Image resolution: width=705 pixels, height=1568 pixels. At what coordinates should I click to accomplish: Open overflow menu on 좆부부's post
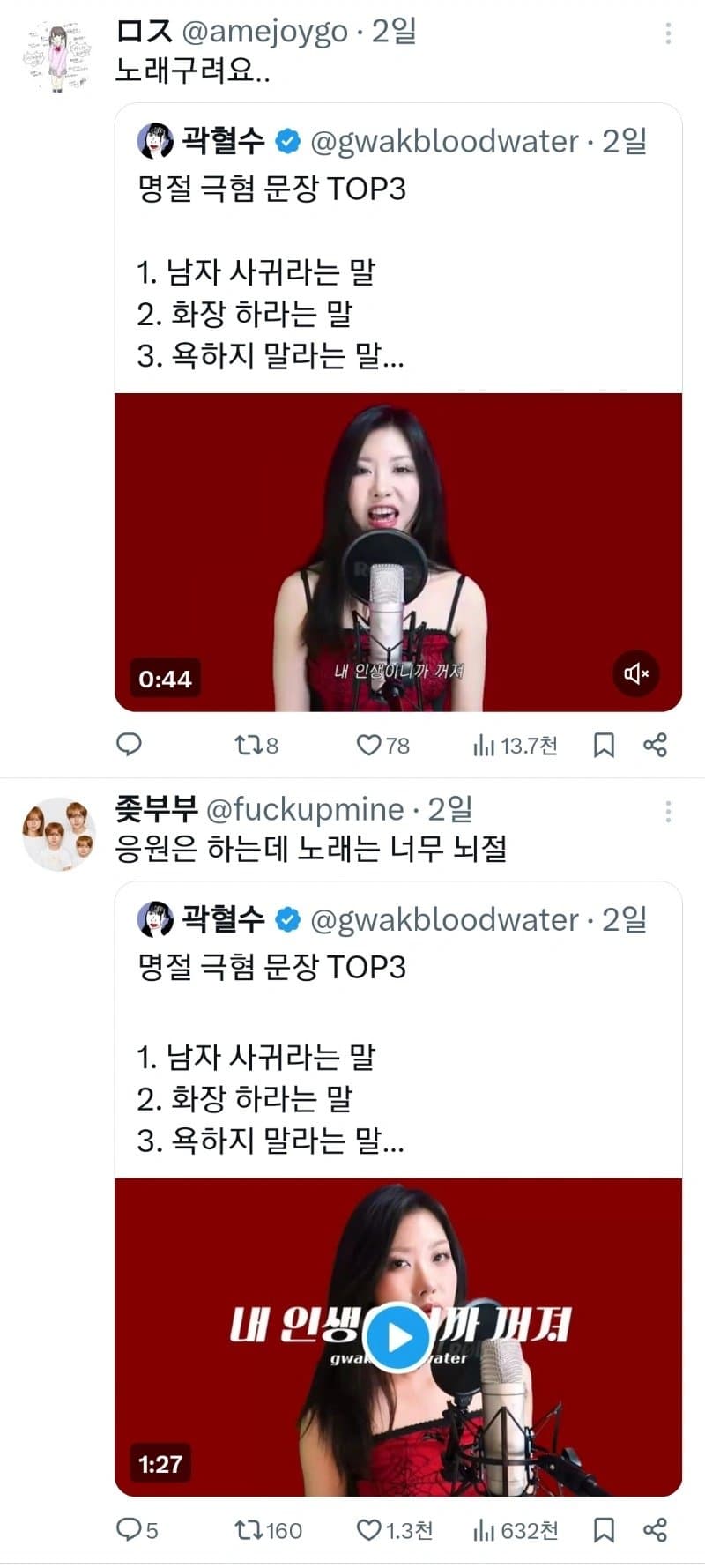pos(668,812)
